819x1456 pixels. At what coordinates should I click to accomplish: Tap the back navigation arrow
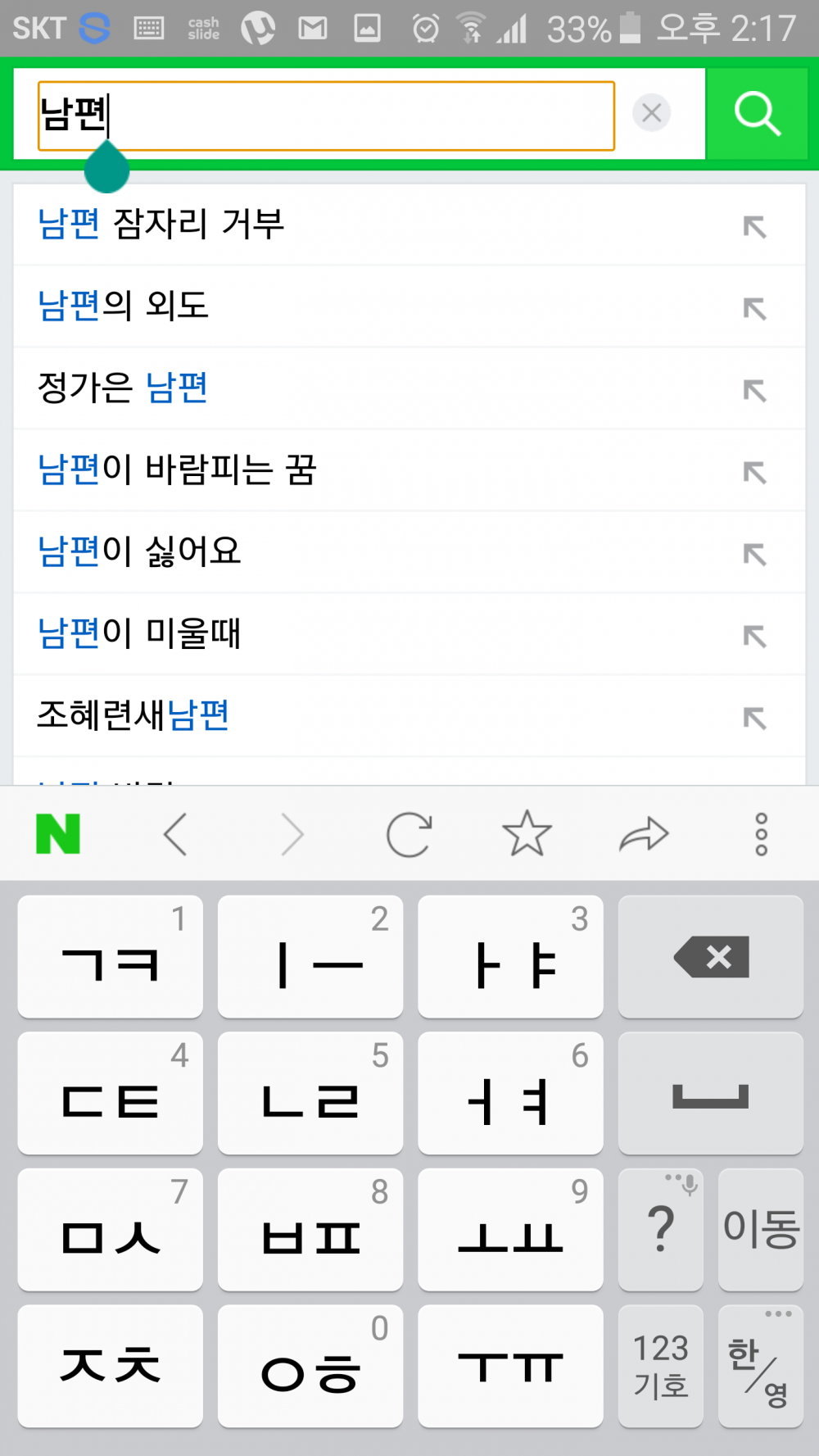175,833
